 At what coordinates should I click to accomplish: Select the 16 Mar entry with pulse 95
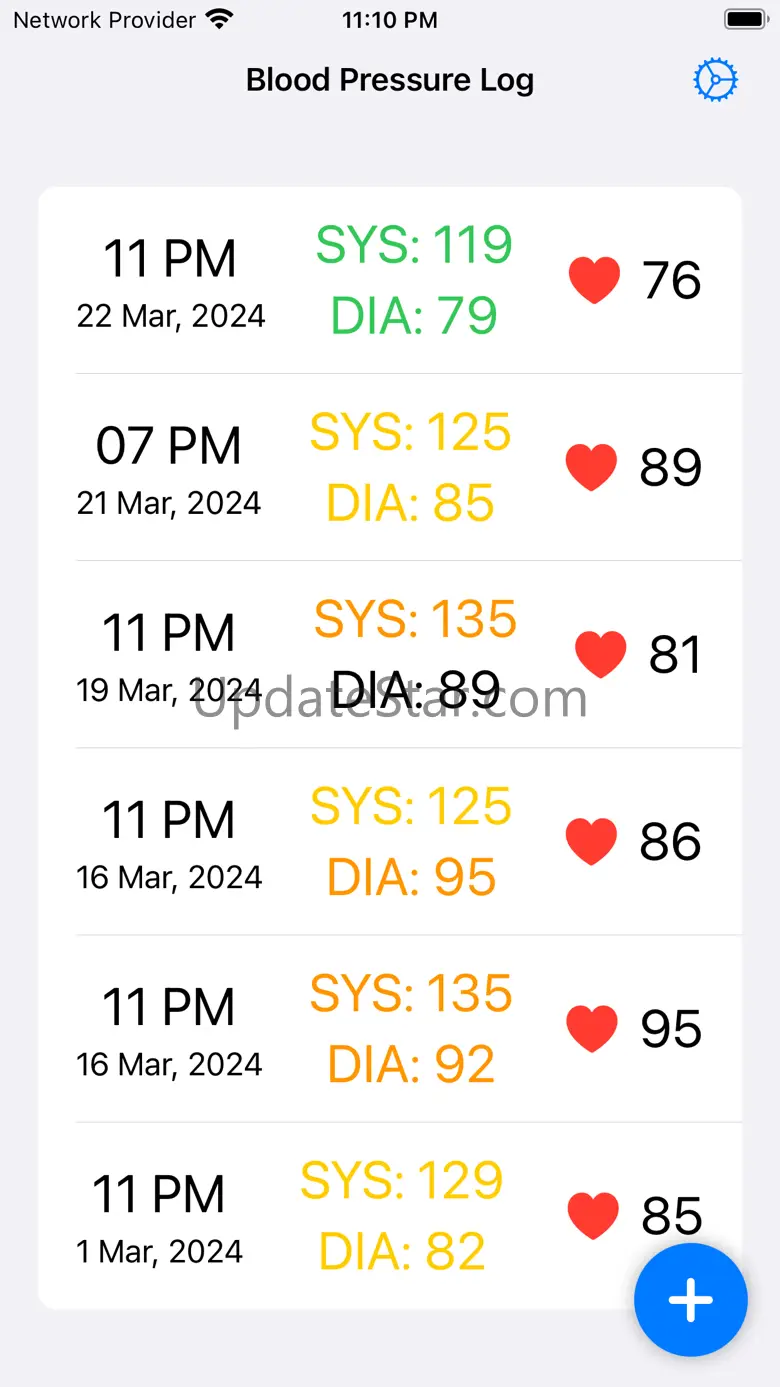tap(390, 1028)
